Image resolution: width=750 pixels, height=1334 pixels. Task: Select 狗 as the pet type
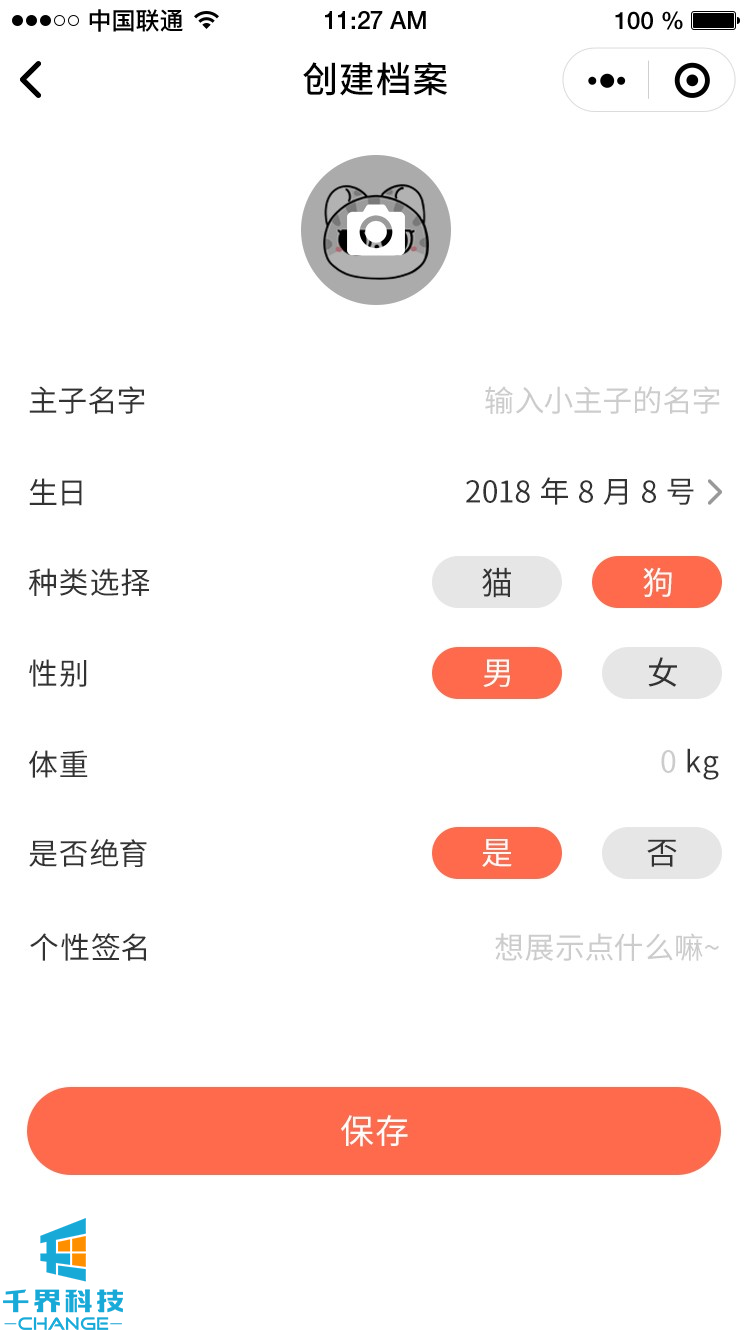point(657,582)
